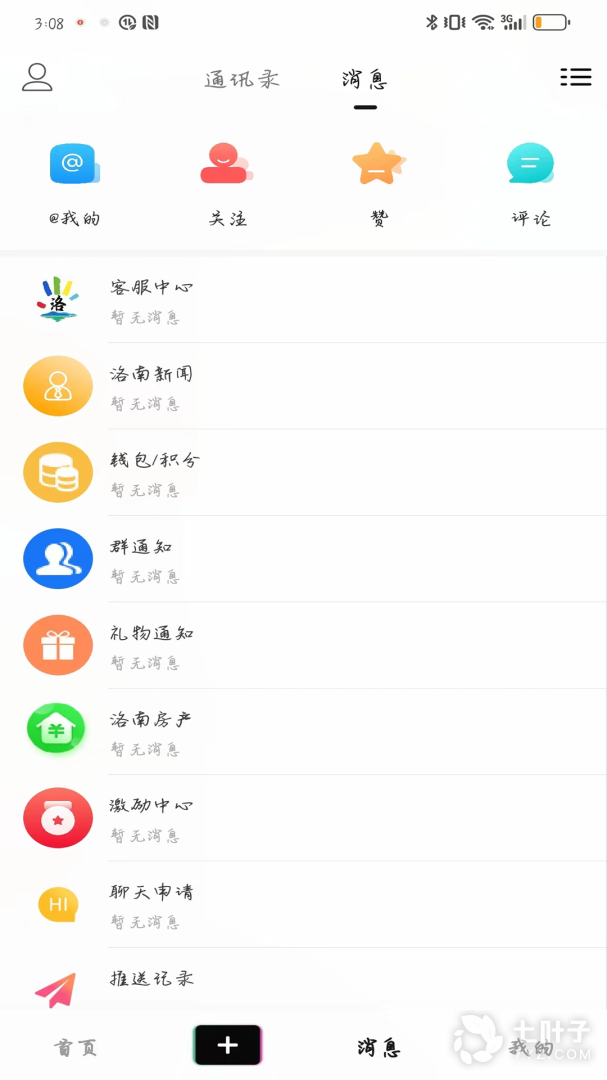Open 推送记录 row

tap(303, 979)
